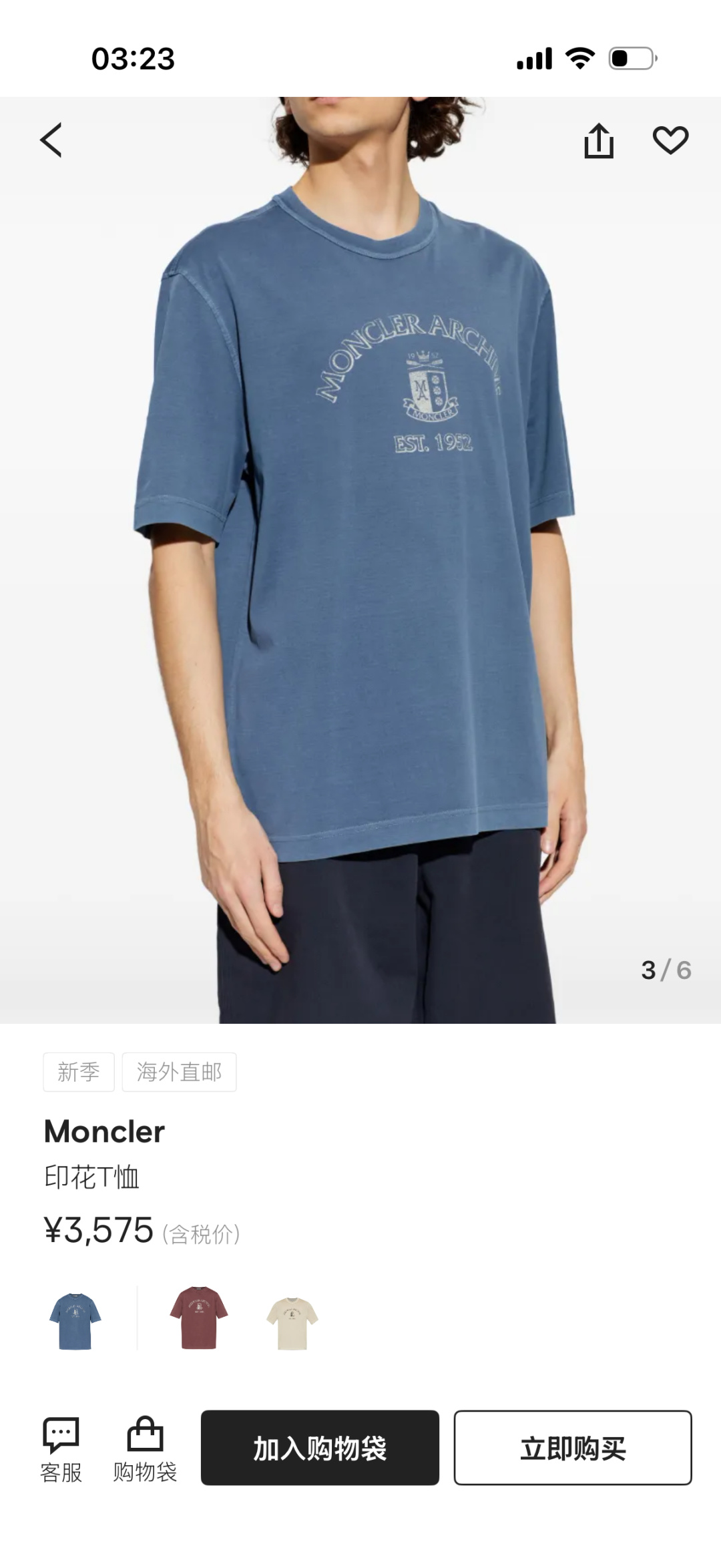Tap 立即购买 to buy now
This screenshot has height=1568, width=721.
click(x=573, y=1448)
